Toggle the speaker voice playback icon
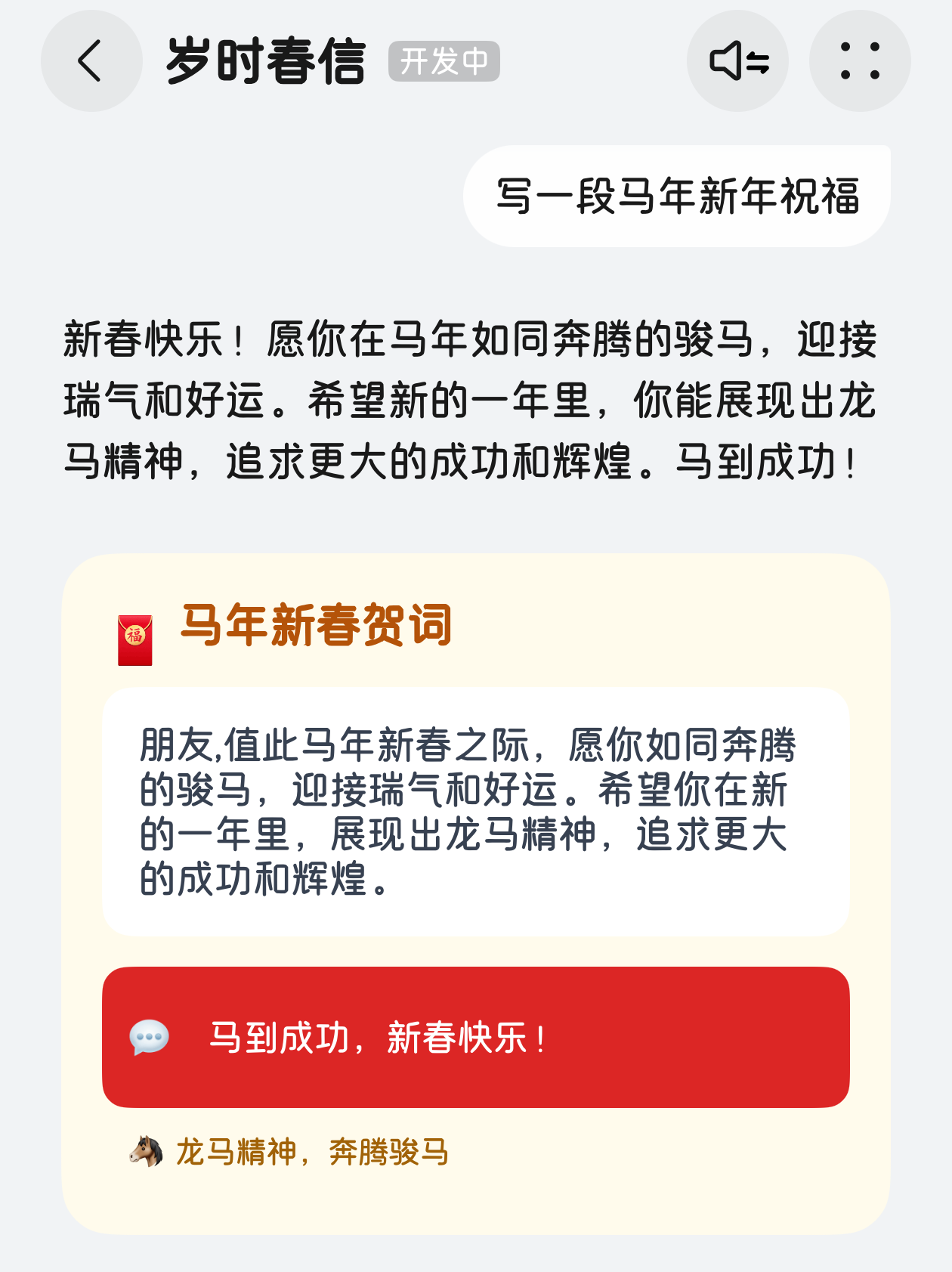Viewport: 952px width, 1272px height. coord(737,61)
